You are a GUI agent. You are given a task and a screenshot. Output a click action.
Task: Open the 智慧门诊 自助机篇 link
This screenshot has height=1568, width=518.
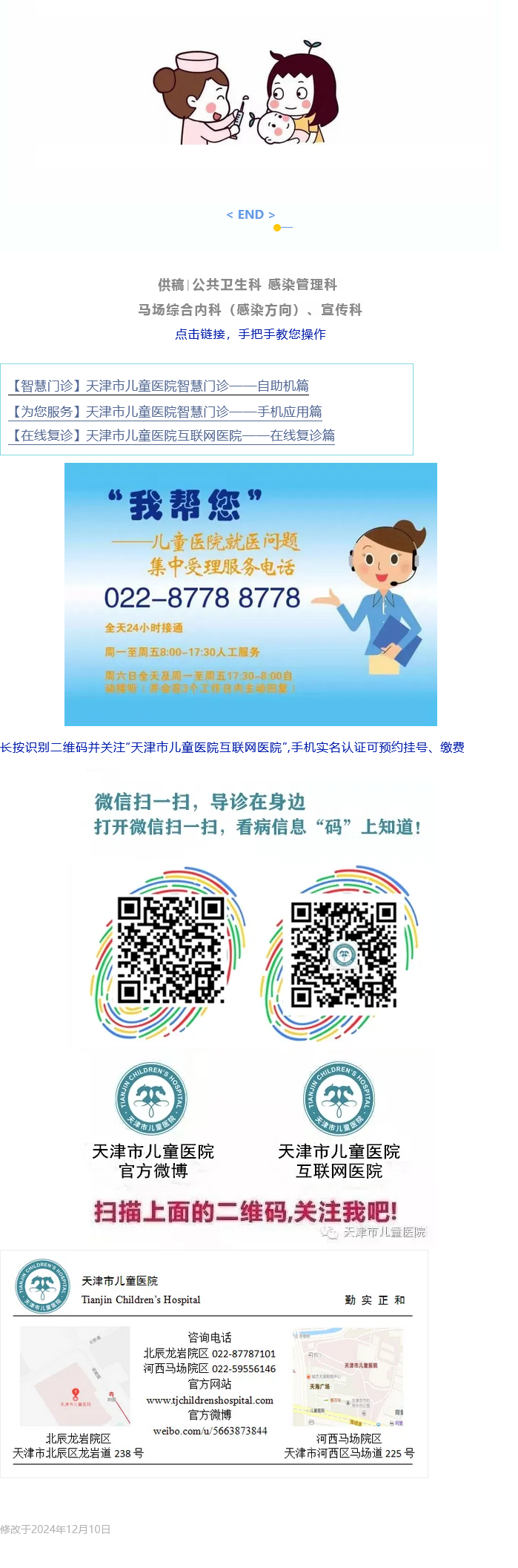click(158, 386)
